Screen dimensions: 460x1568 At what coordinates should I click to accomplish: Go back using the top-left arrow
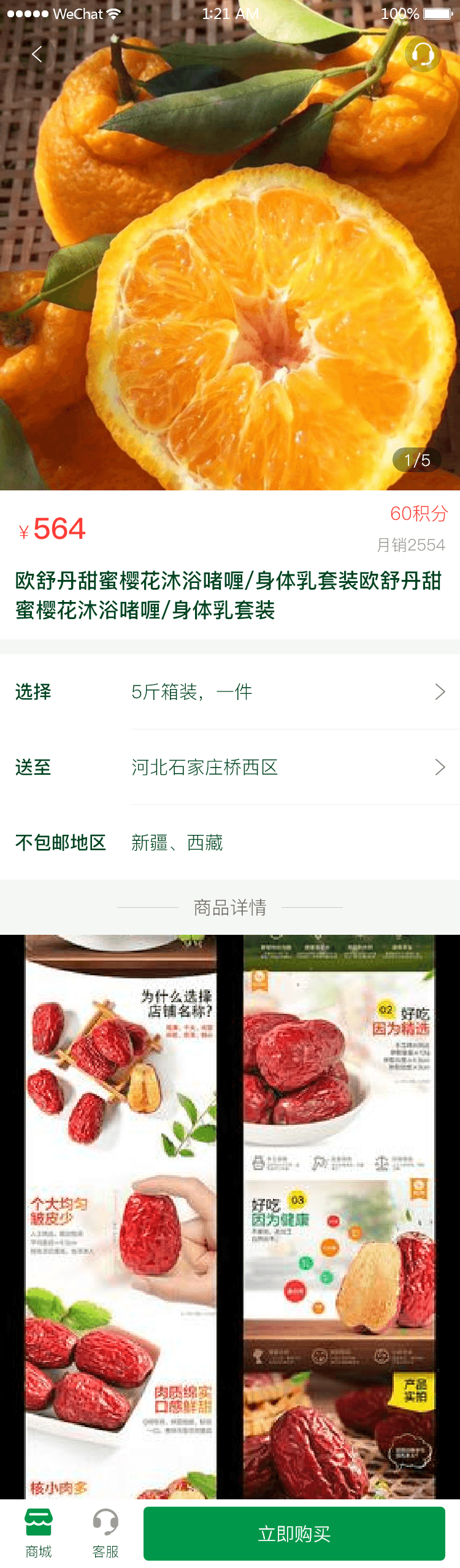[x=37, y=55]
